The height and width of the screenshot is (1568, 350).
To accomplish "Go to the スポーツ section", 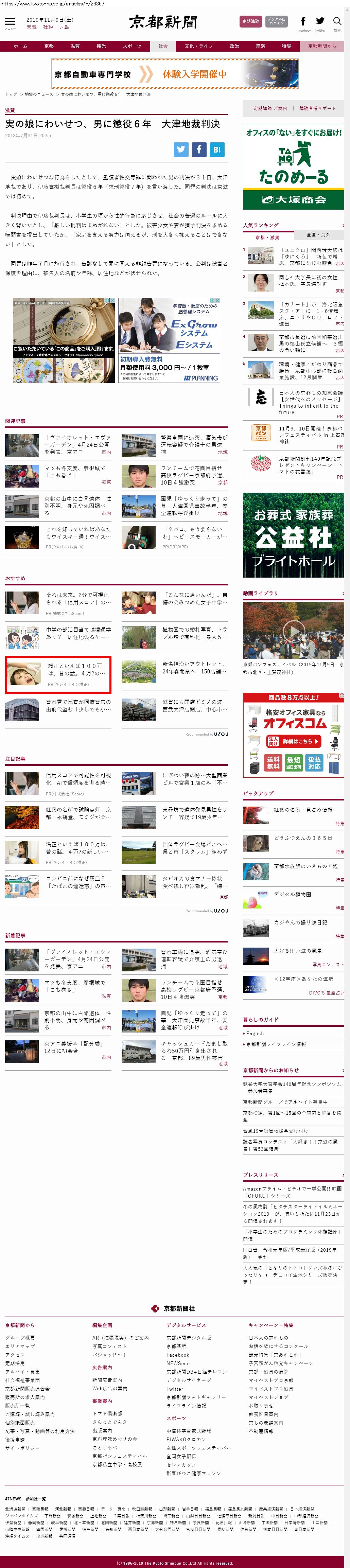I will tap(132, 46).
